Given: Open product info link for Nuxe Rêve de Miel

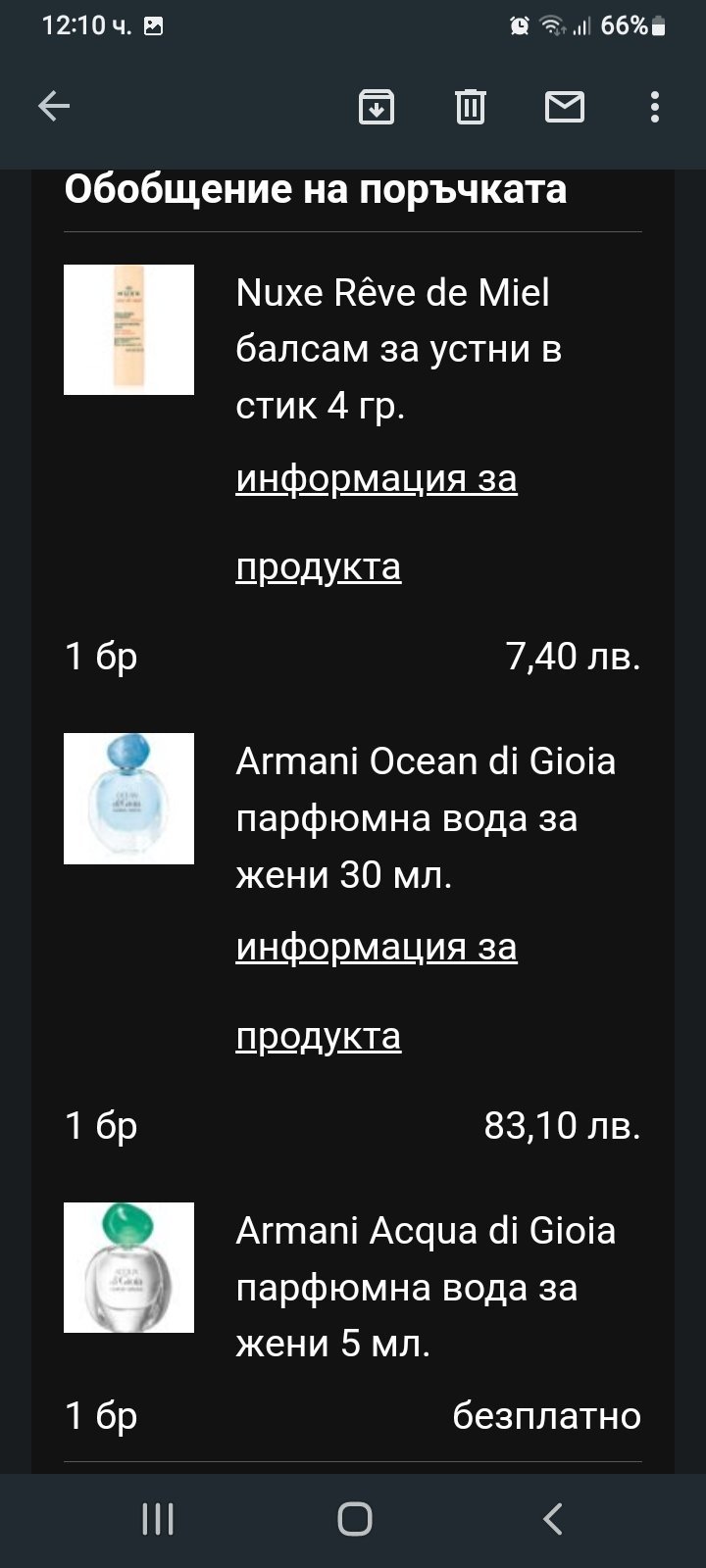Looking at the screenshot, I should click(x=376, y=479).
